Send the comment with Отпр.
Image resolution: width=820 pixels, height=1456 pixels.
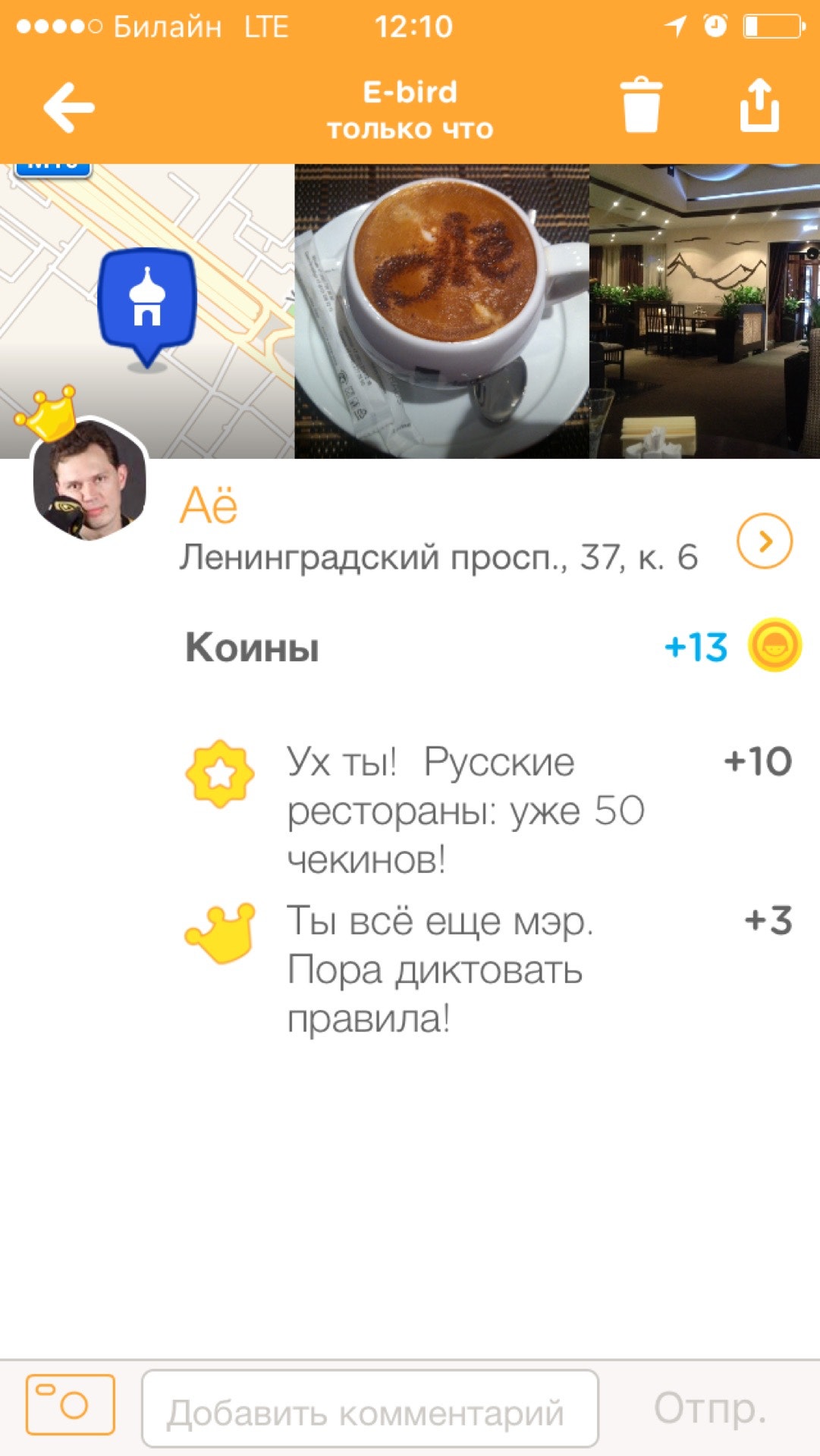710,1408
